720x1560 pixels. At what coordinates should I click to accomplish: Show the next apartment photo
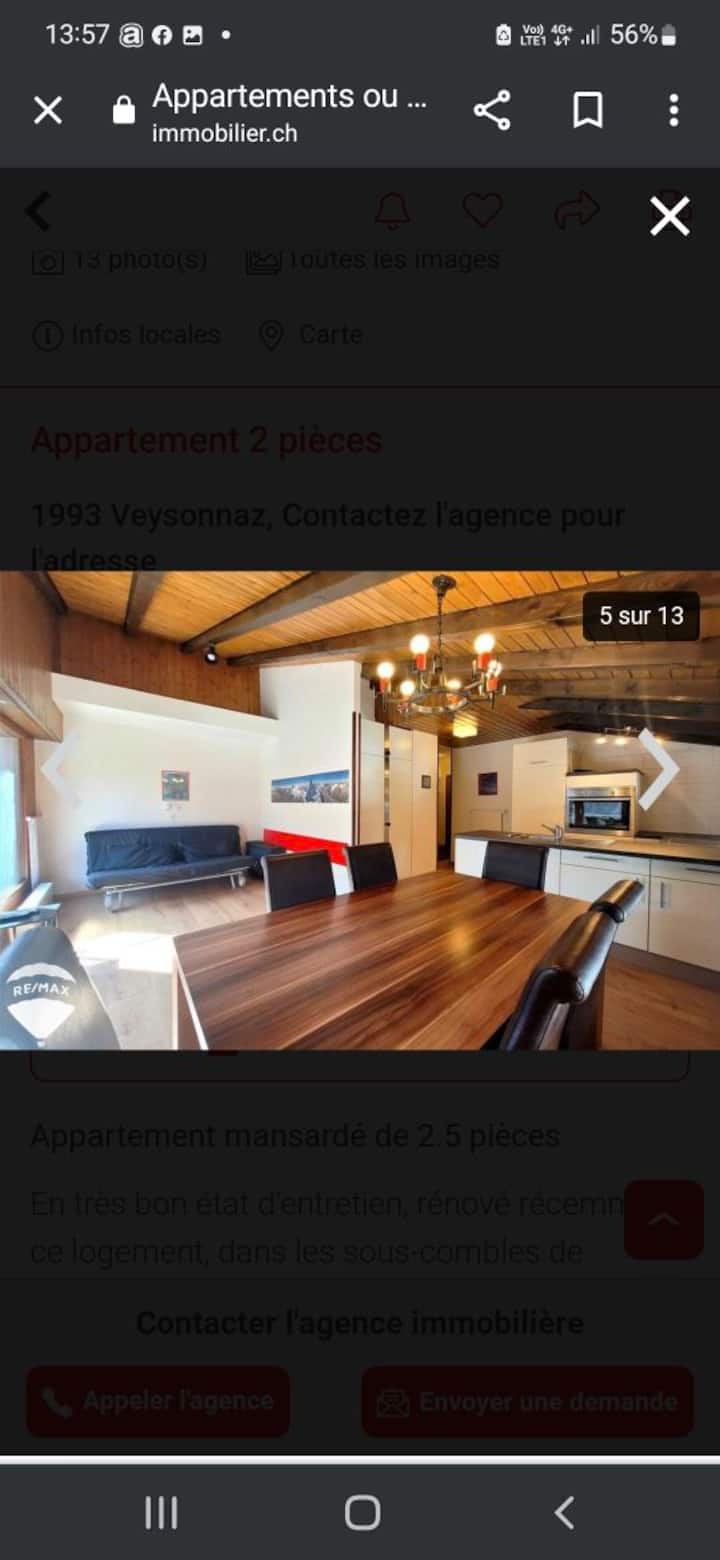(x=658, y=768)
